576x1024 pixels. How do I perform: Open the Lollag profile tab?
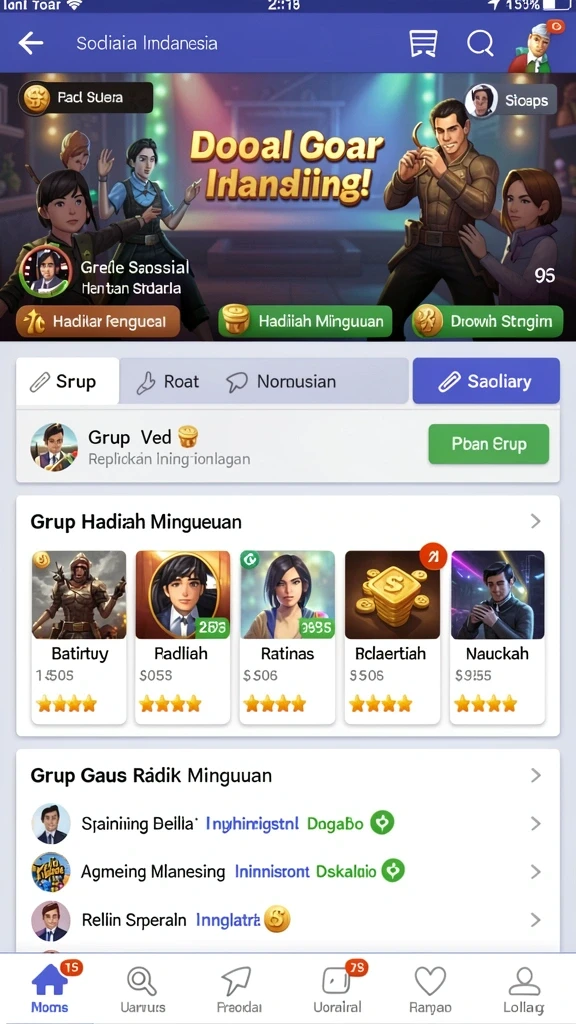coord(524,989)
